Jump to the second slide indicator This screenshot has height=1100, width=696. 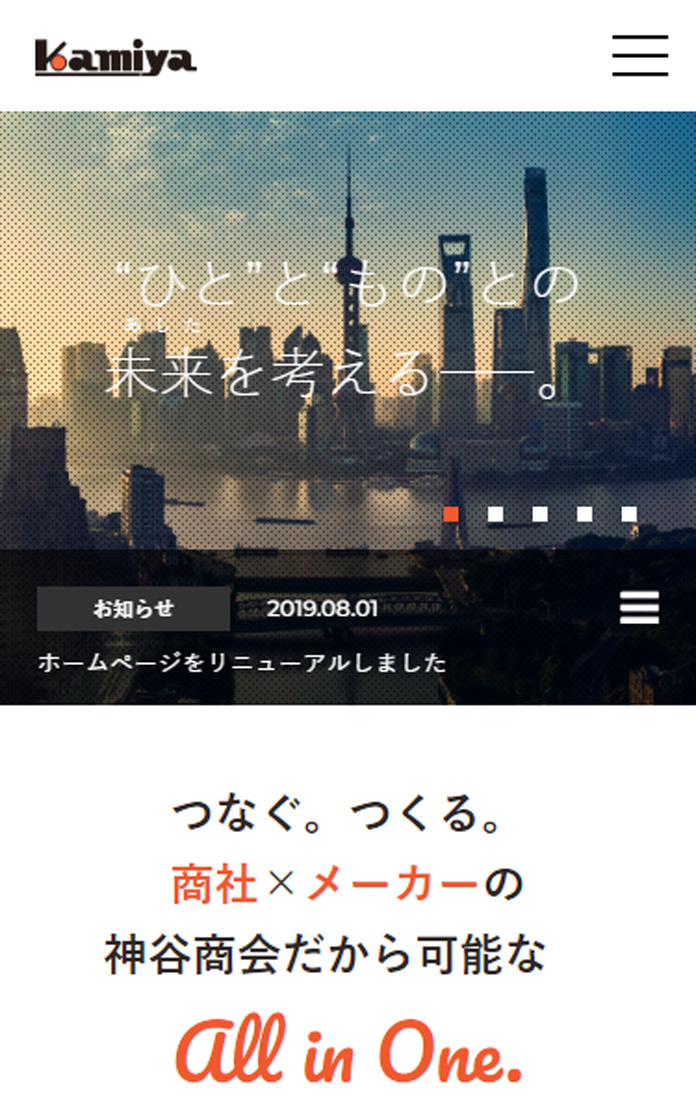tap(495, 514)
